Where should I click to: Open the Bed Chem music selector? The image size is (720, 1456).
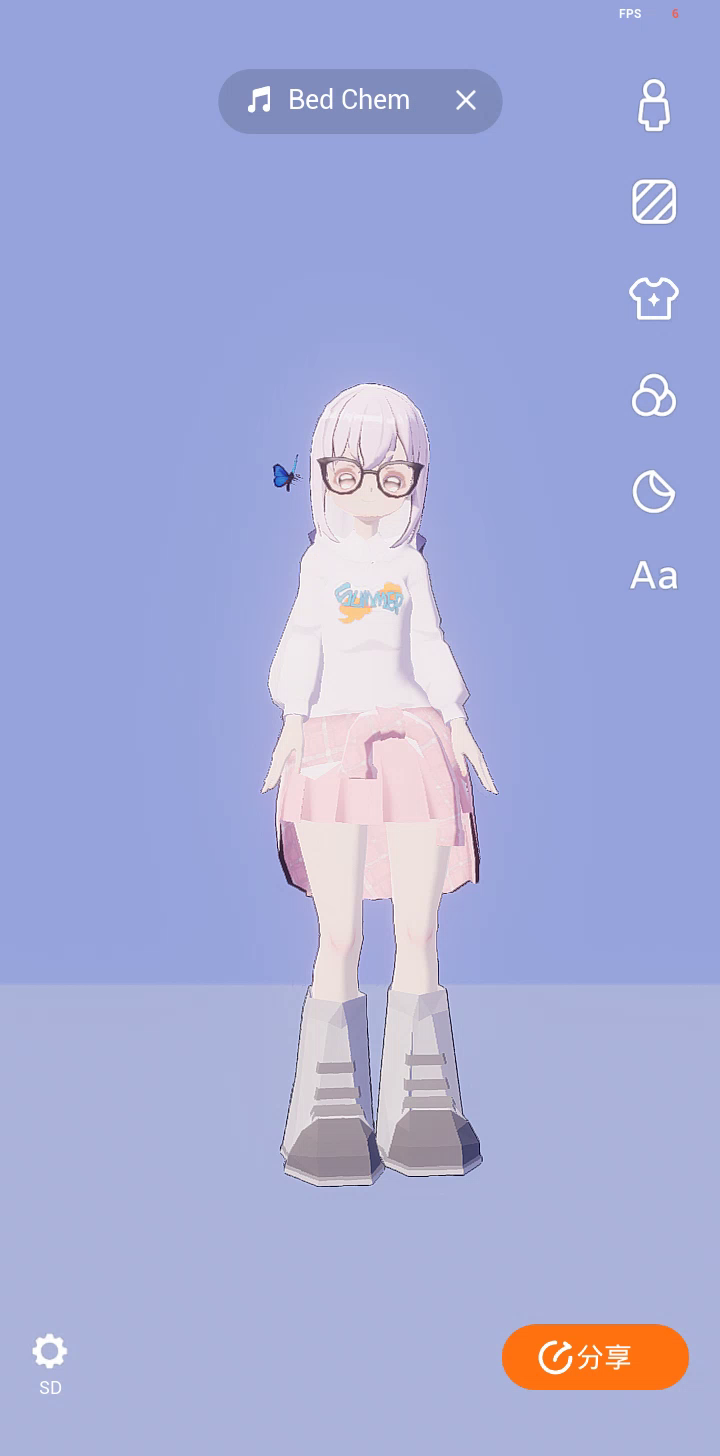tap(330, 100)
